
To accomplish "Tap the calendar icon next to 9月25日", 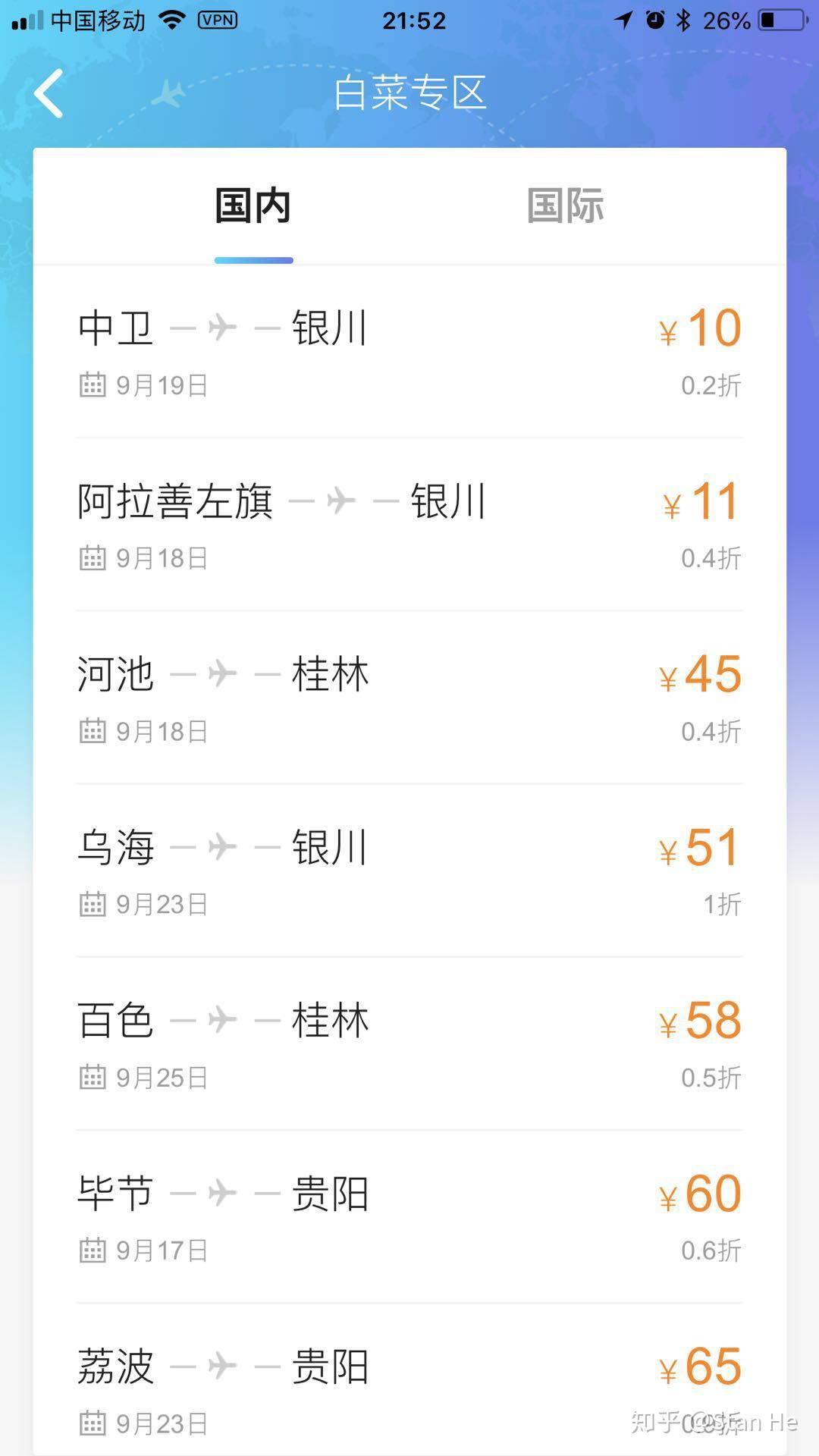I will (x=94, y=1076).
